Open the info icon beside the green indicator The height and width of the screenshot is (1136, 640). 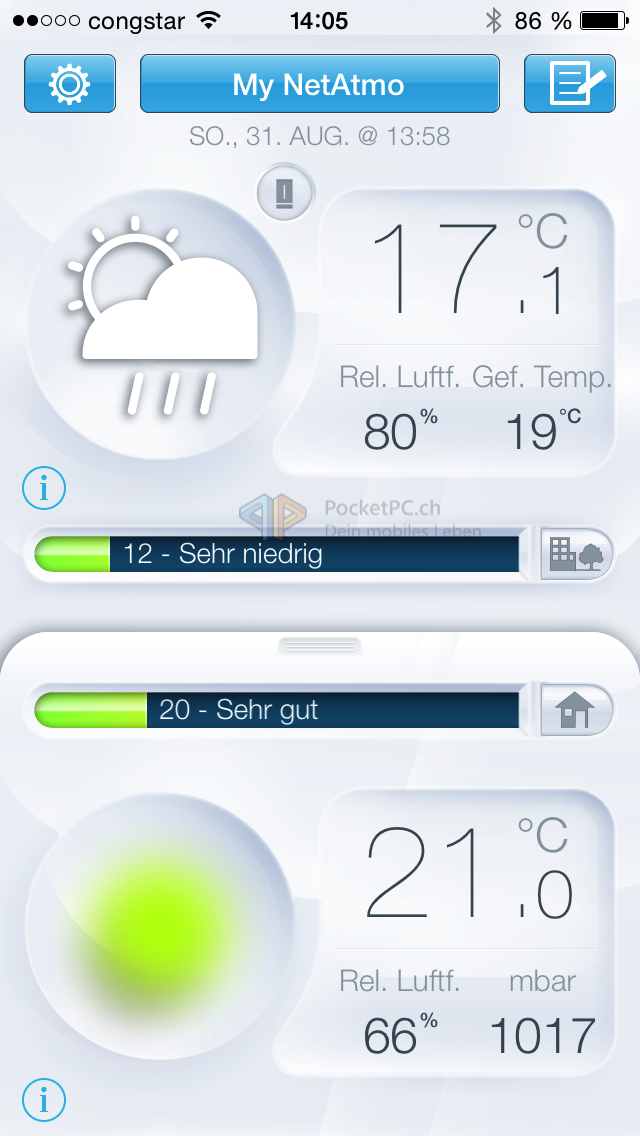tap(44, 1100)
